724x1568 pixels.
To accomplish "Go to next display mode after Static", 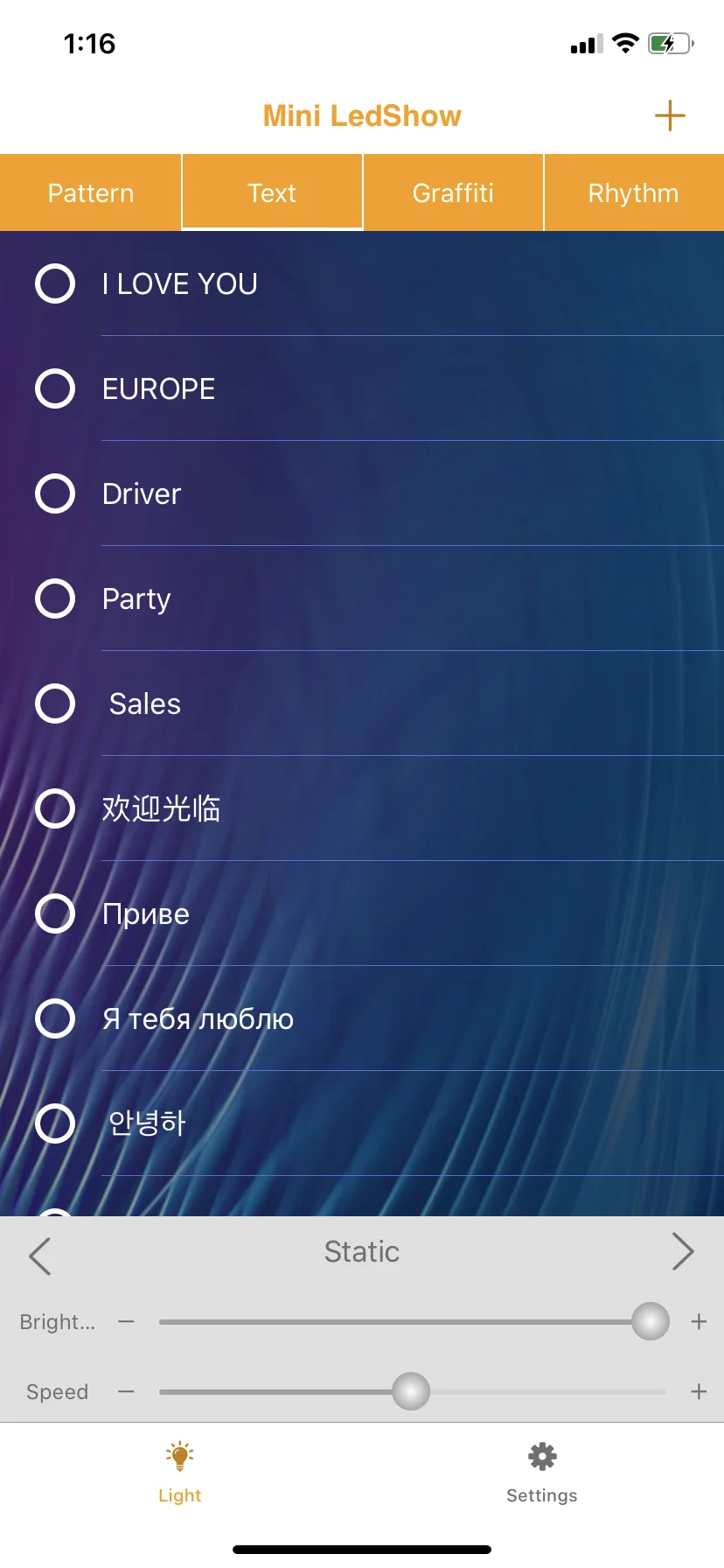I will pyautogui.click(x=683, y=1252).
